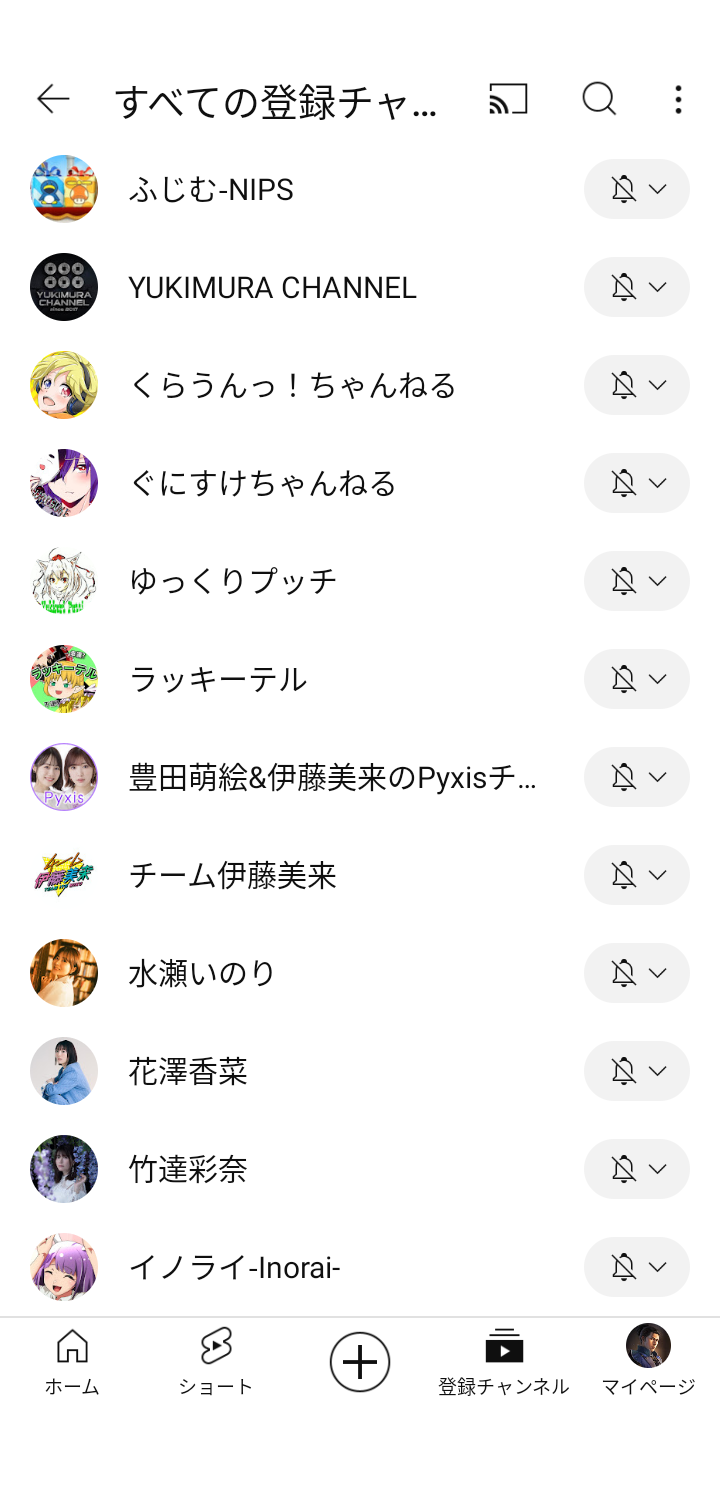Image resolution: width=720 pixels, height=1496 pixels.
Task: Open the 水瀬いのり channel
Action: (202, 973)
